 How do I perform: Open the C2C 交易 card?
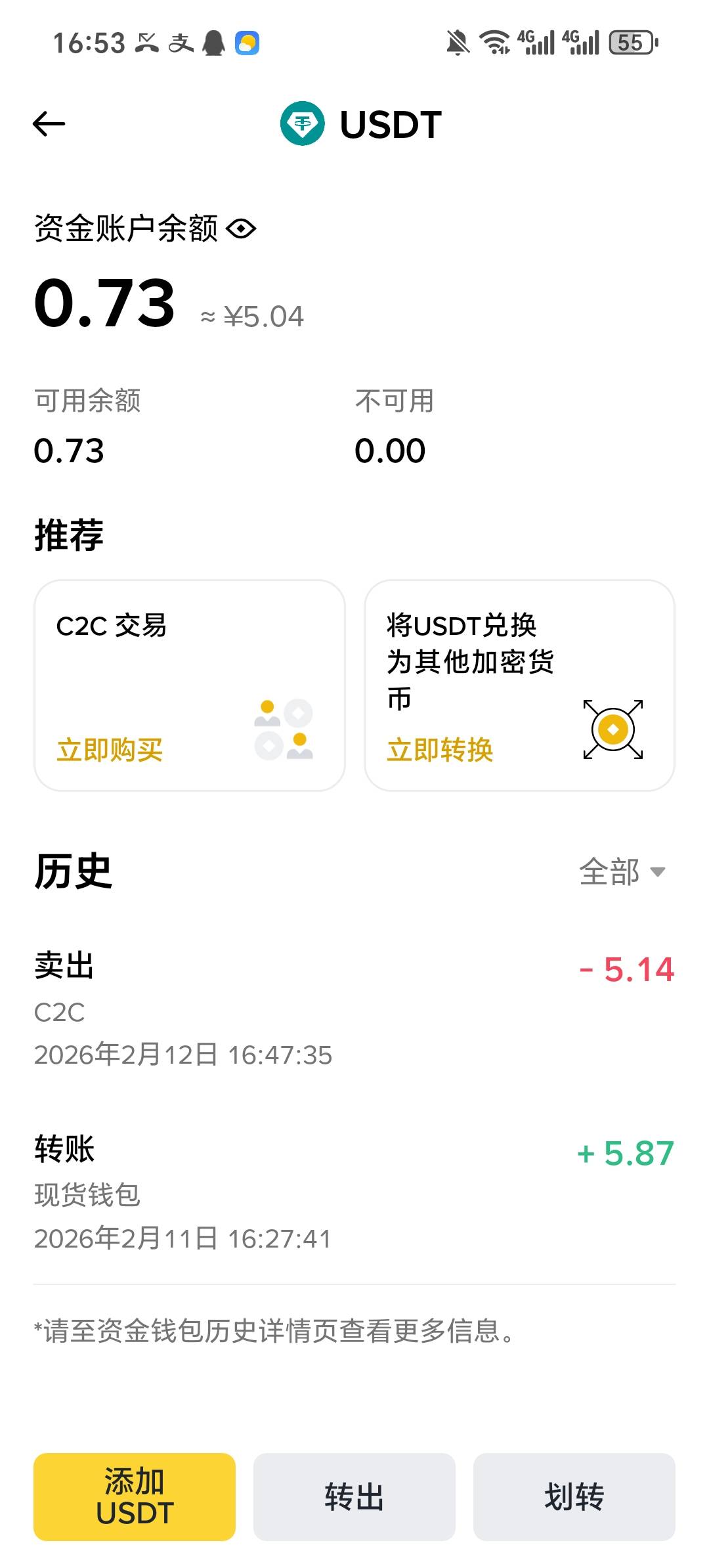(x=190, y=685)
